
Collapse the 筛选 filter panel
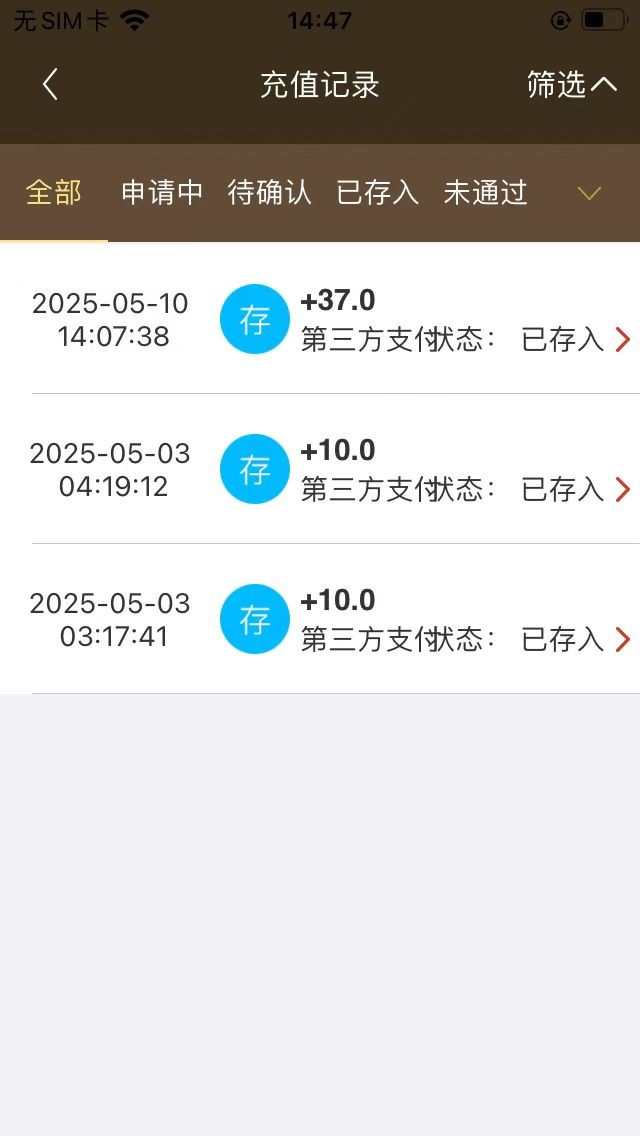[571, 85]
